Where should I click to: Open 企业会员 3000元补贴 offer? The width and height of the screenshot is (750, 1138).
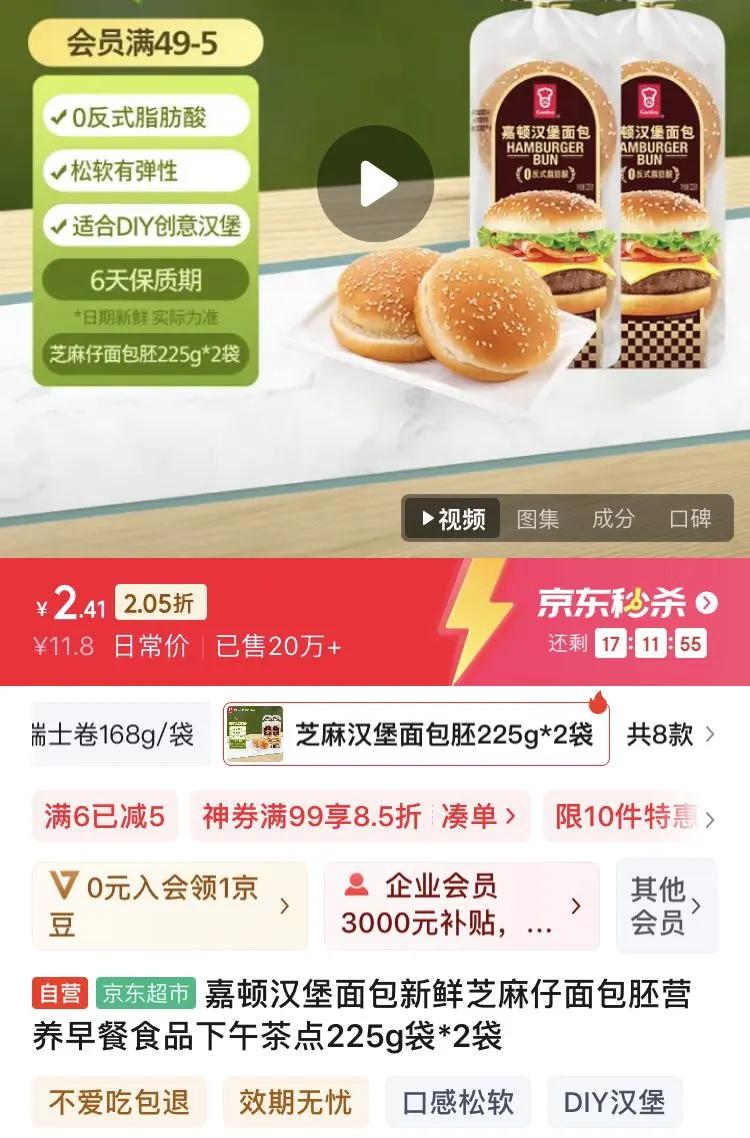[461, 905]
